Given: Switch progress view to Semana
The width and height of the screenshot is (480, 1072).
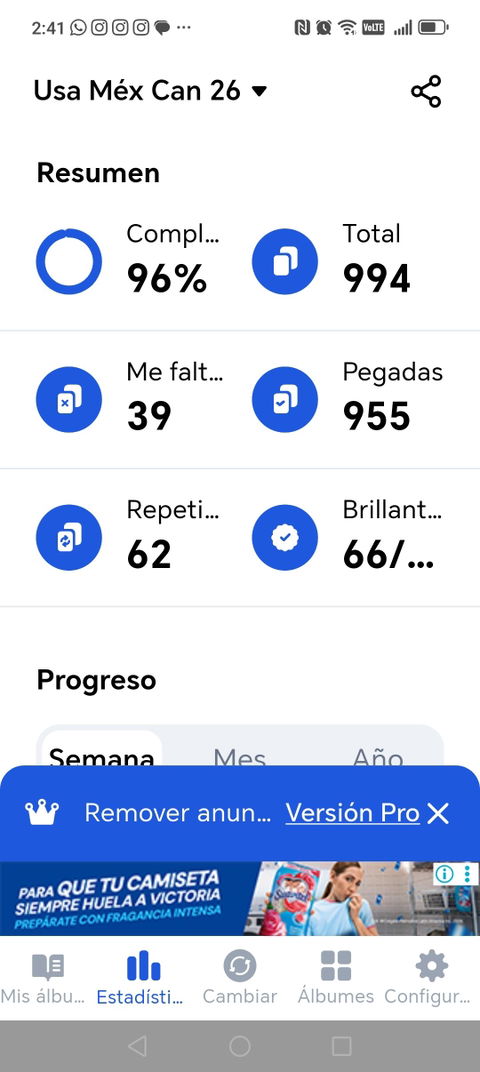Looking at the screenshot, I should tap(101, 751).
